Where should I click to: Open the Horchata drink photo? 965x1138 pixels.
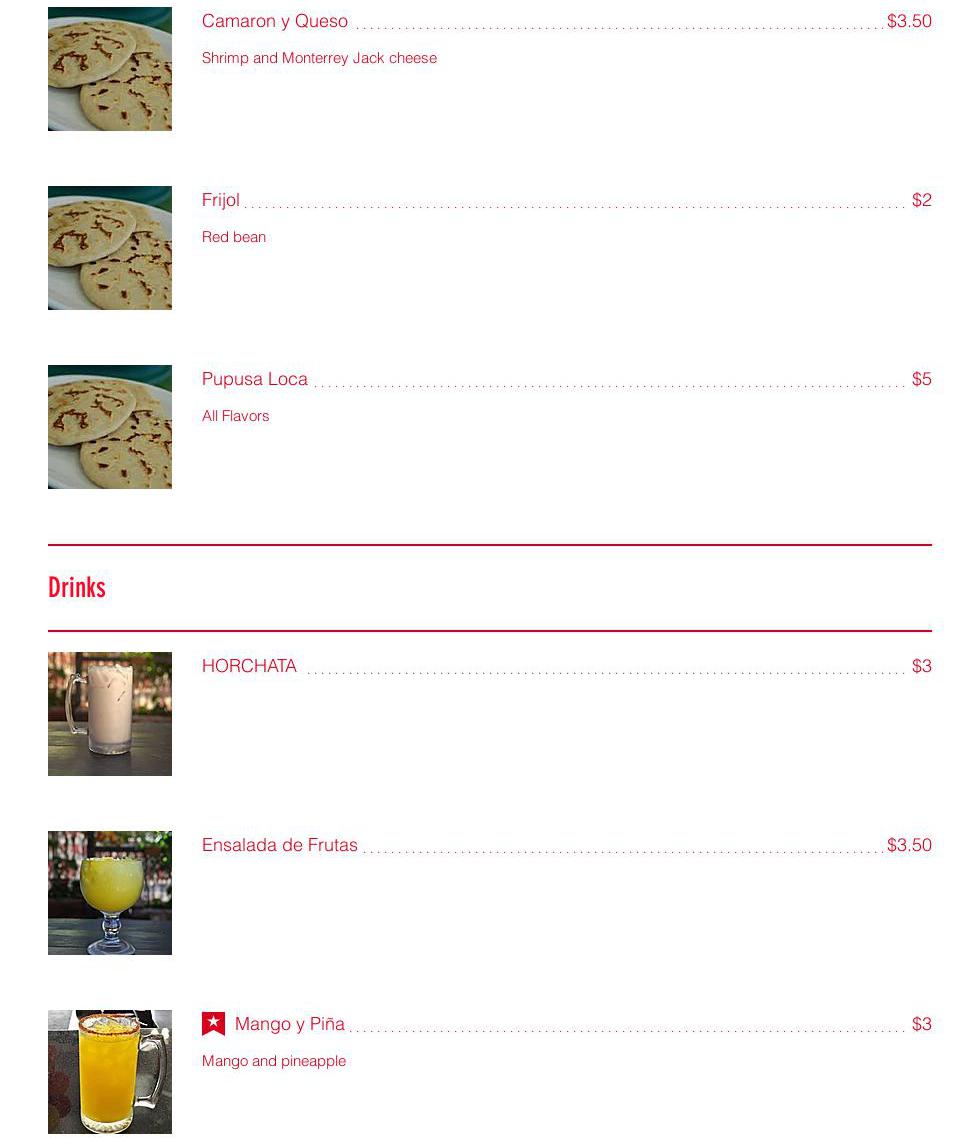click(110, 713)
